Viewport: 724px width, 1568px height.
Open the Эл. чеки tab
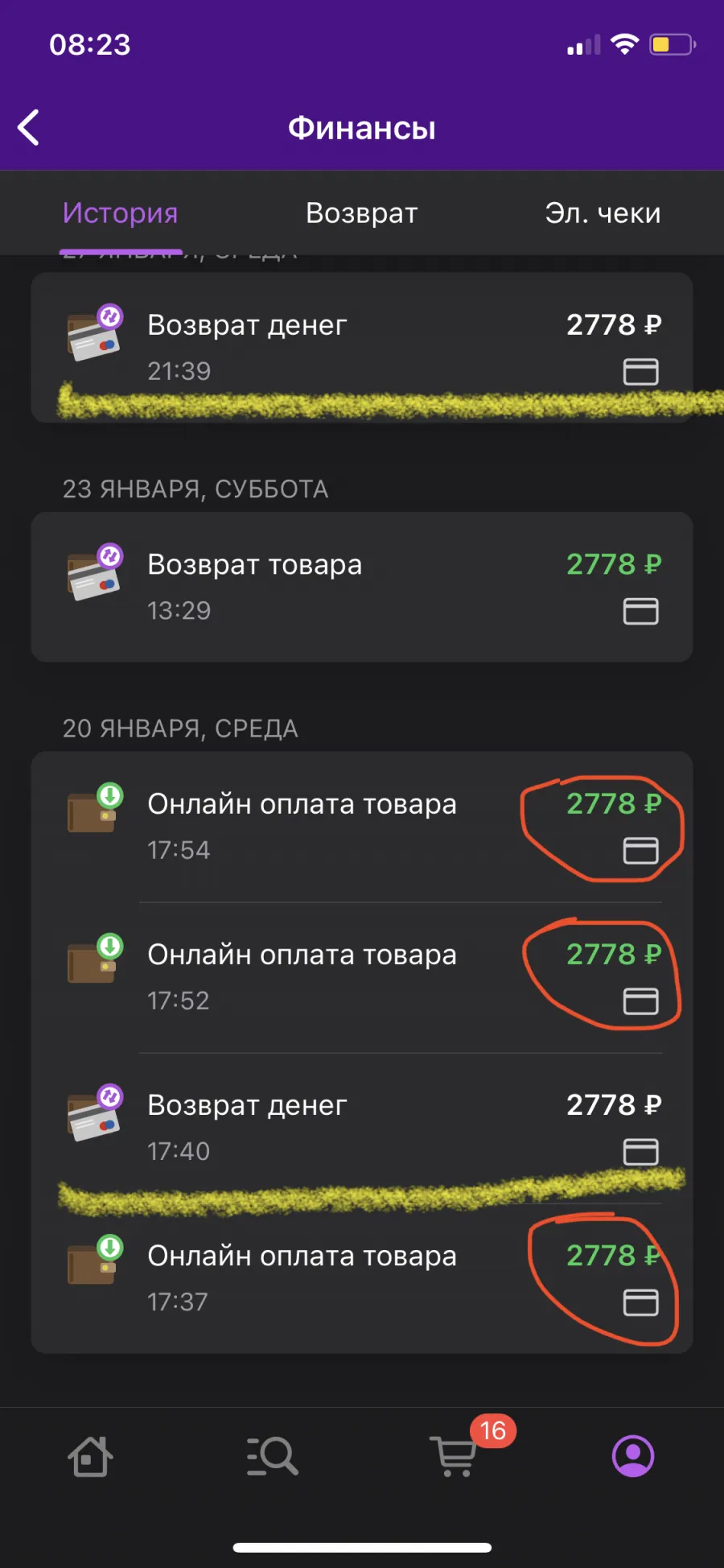pos(603,213)
